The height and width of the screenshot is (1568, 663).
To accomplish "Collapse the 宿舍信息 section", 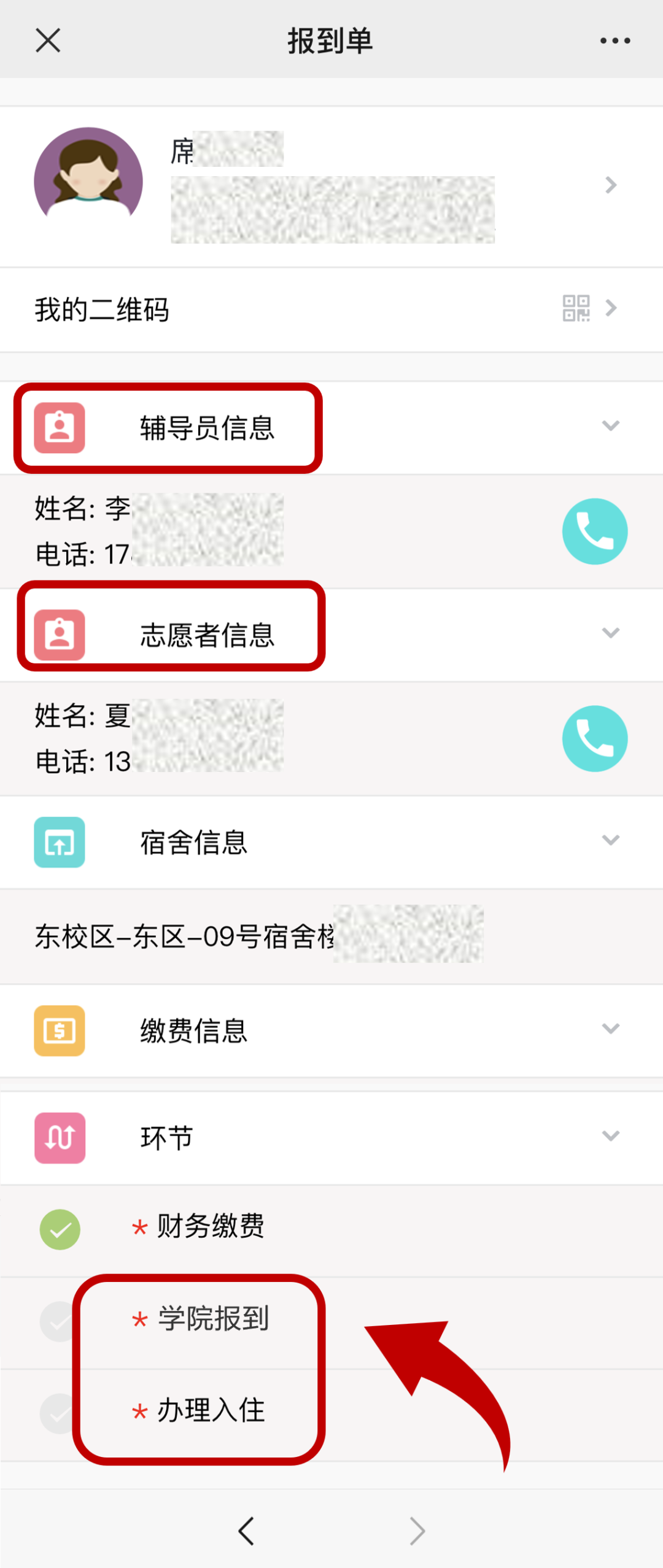I will click(610, 841).
